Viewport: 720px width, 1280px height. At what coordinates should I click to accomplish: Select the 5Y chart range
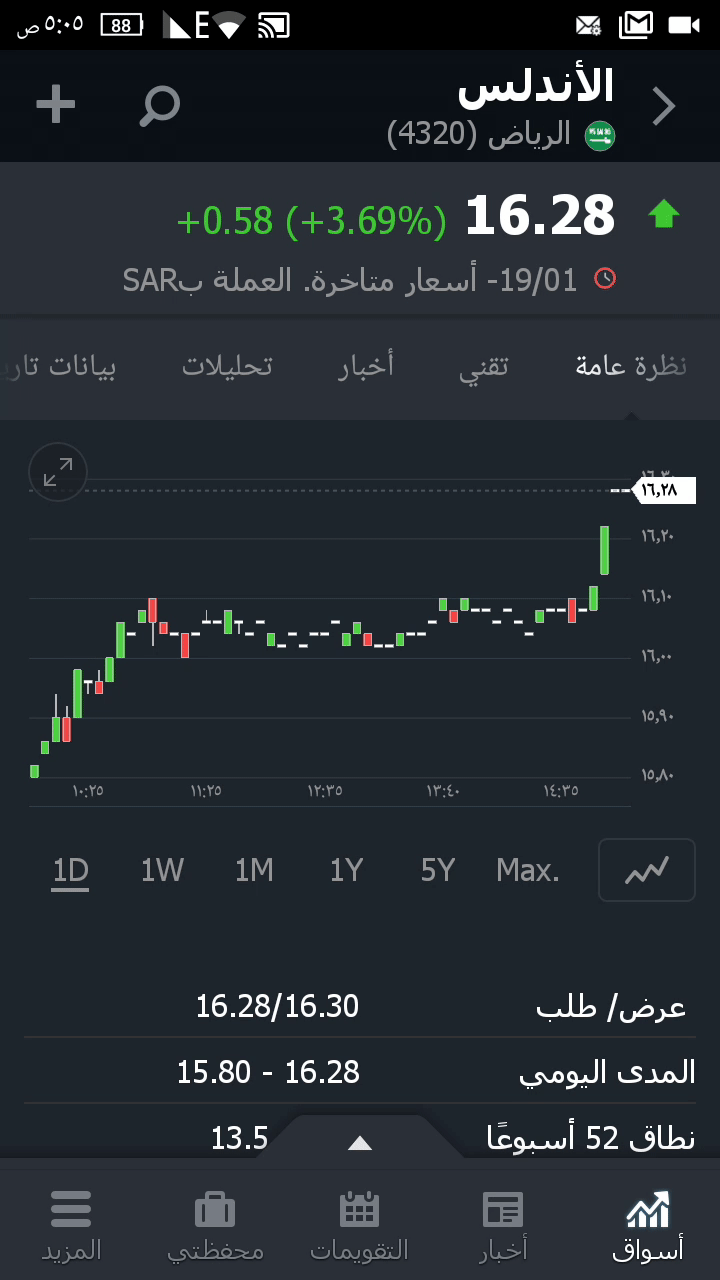[x=438, y=871]
